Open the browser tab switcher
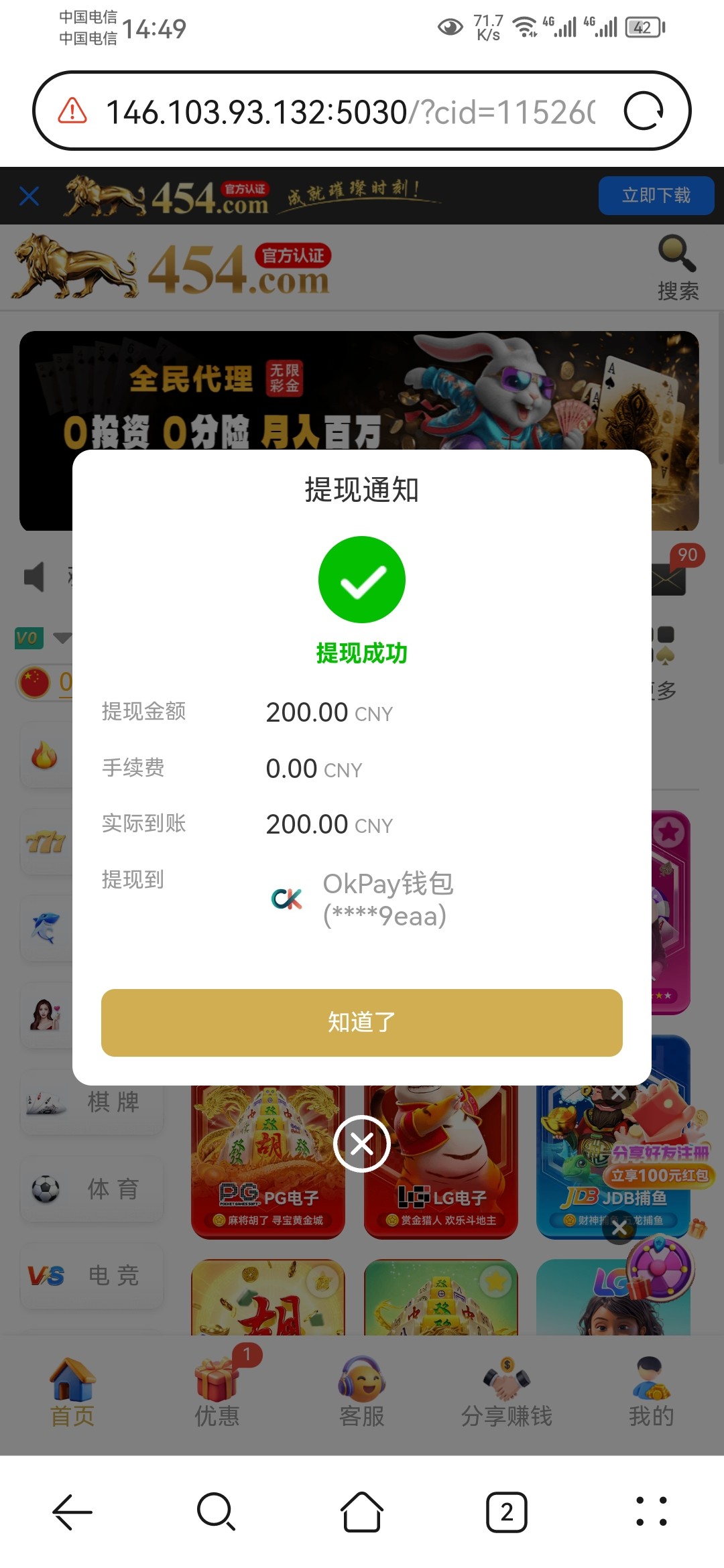 tap(507, 1512)
